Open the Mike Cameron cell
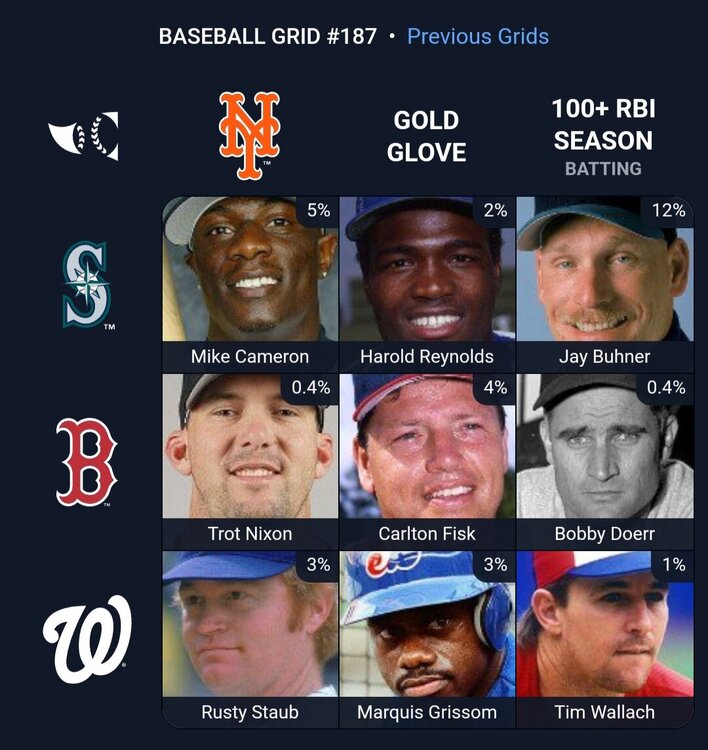Image resolution: width=708 pixels, height=750 pixels. click(250, 283)
